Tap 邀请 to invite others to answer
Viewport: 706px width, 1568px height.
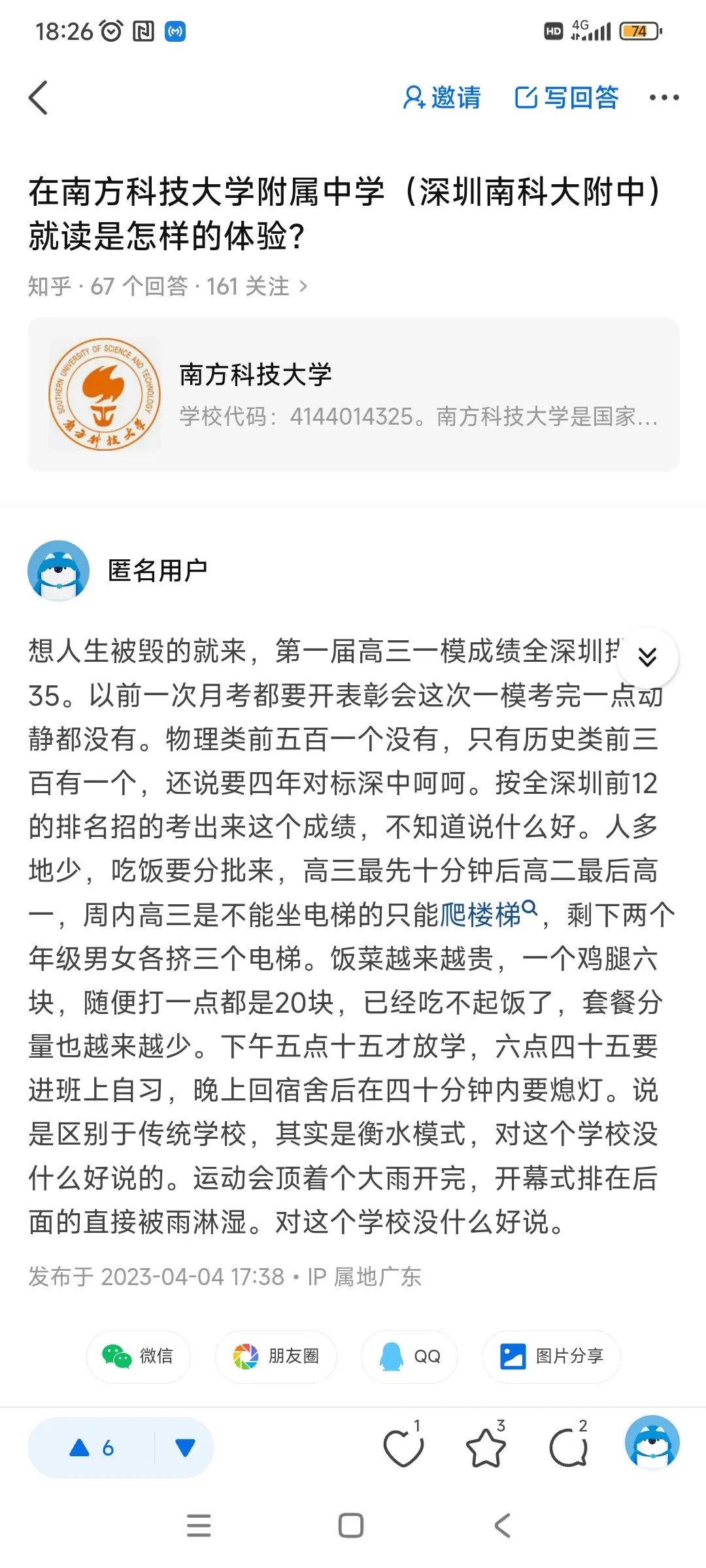[x=442, y=98]
